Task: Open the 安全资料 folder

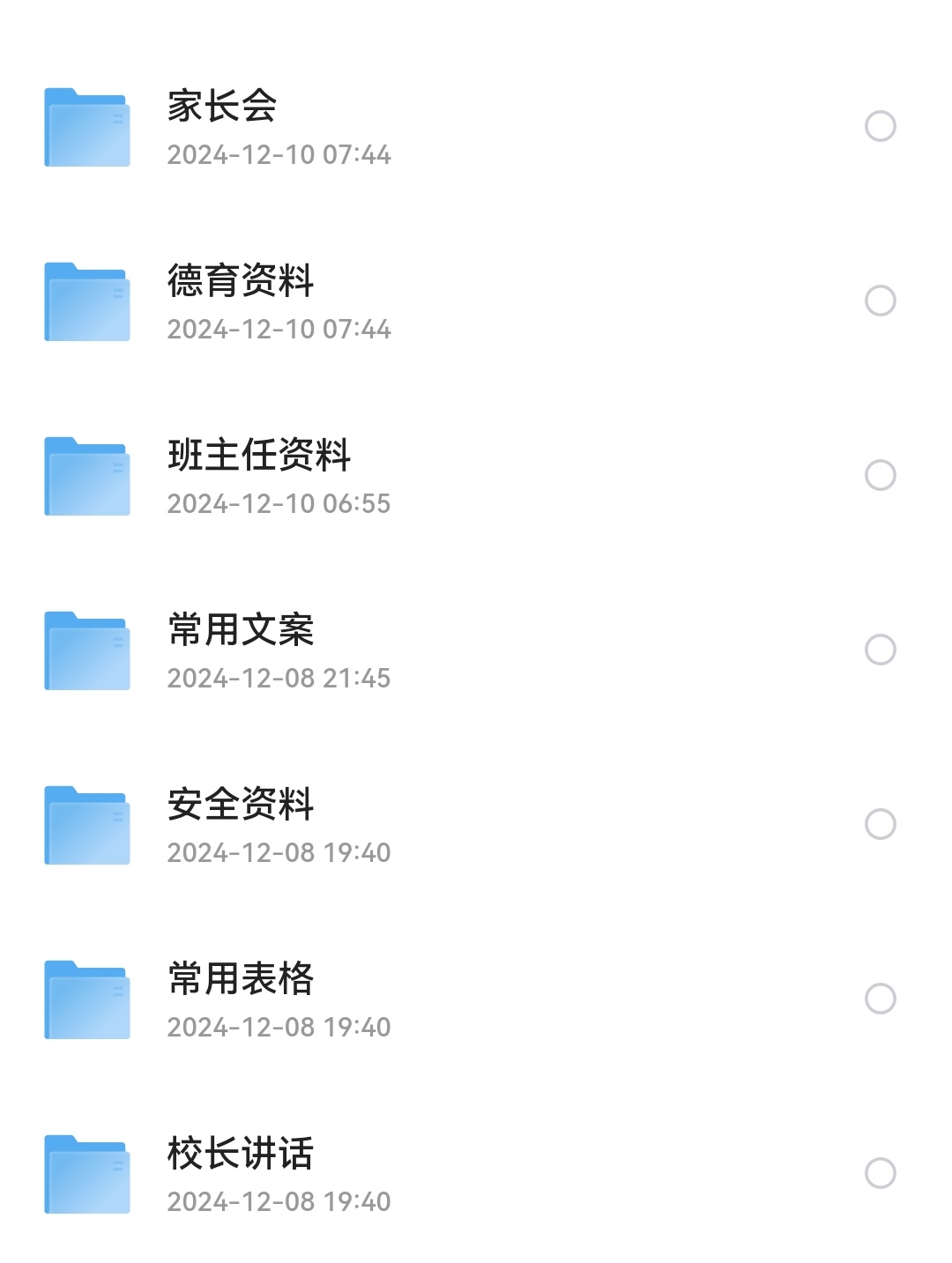Action: click(x=241, y=806)
